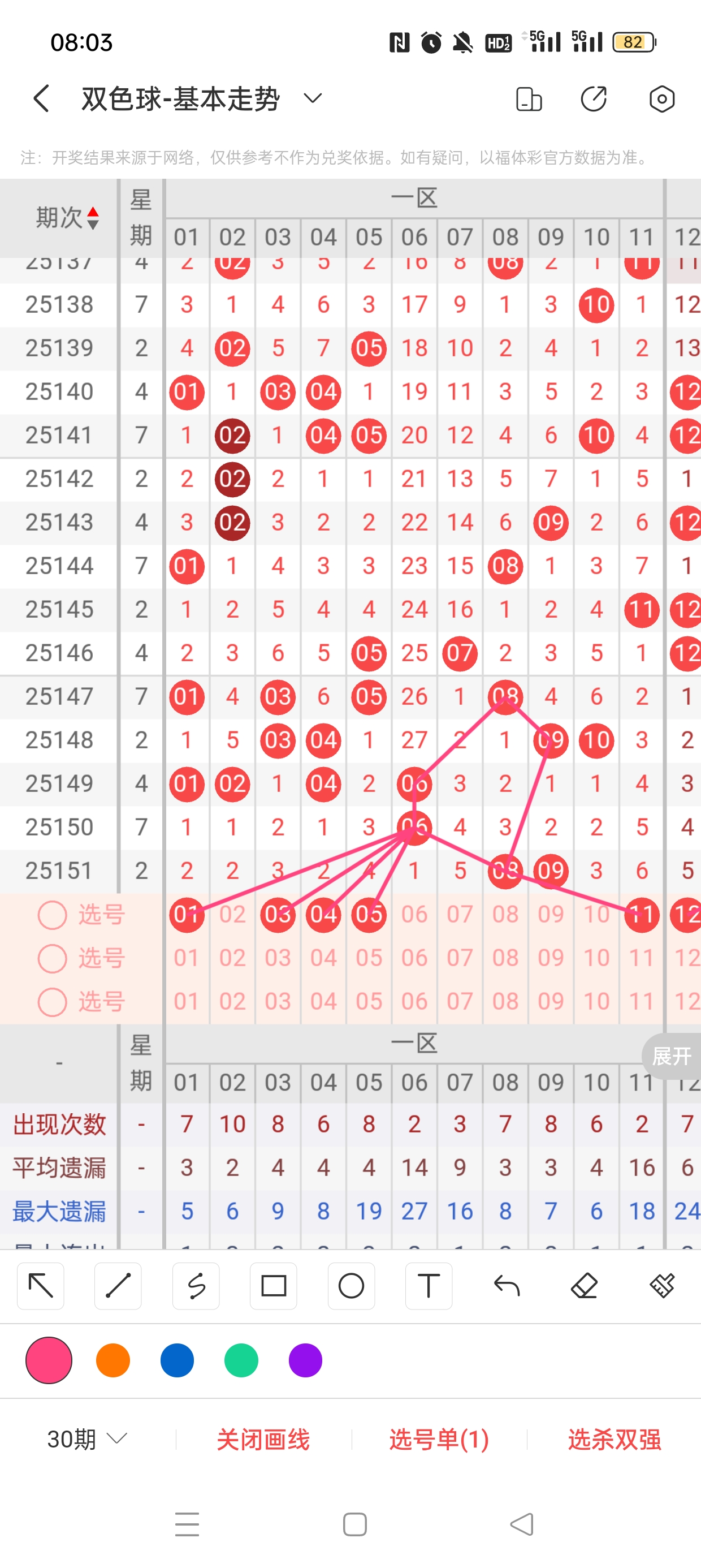This screenshot has height=1568, width=701.
Task: Pick the rectangle shape tool
Action: click(x=273, y=1286)
